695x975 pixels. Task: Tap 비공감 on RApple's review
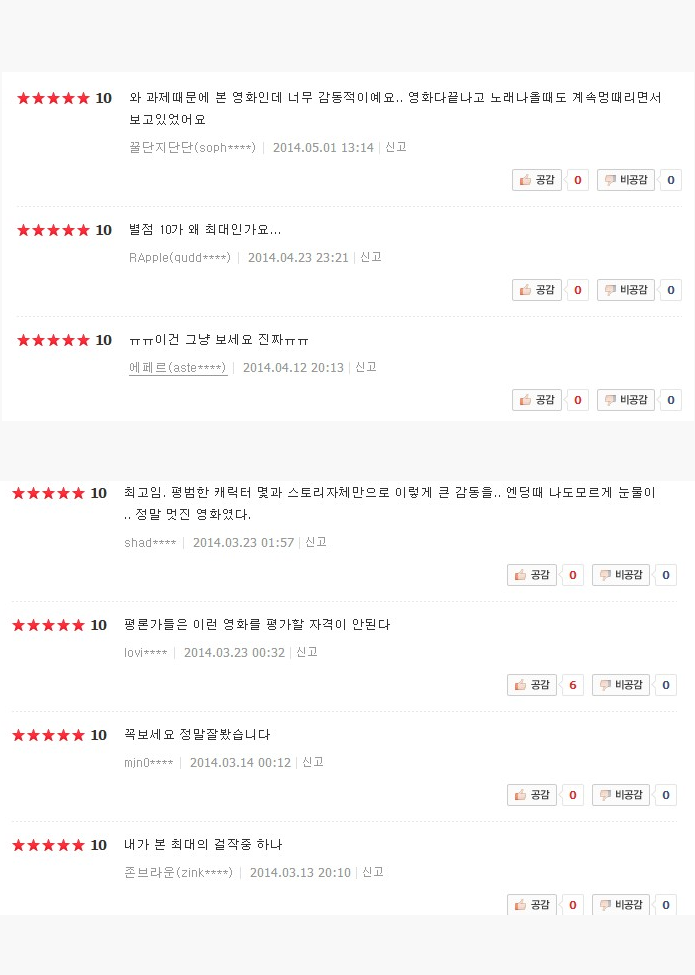coord(626,290)
